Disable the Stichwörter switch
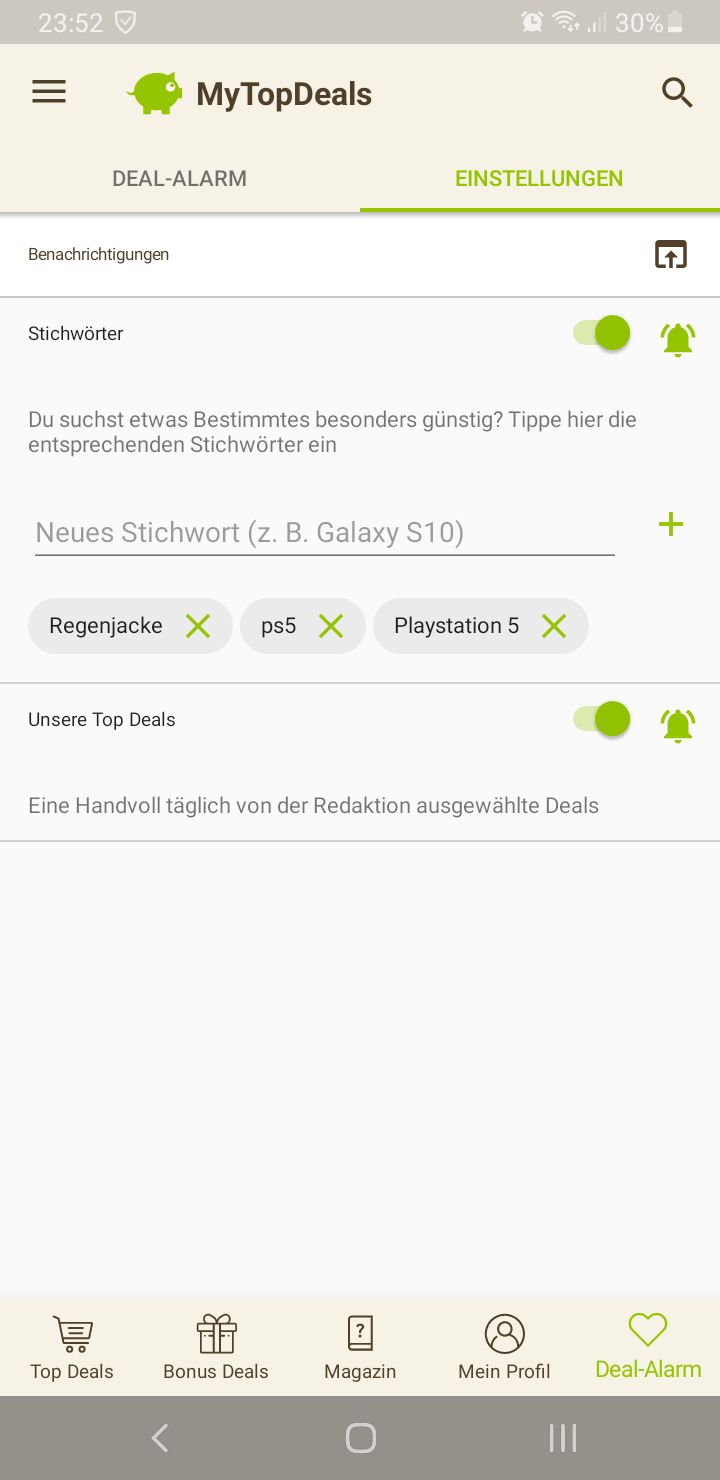This screenshot has width=720, height=1480. 601,333
